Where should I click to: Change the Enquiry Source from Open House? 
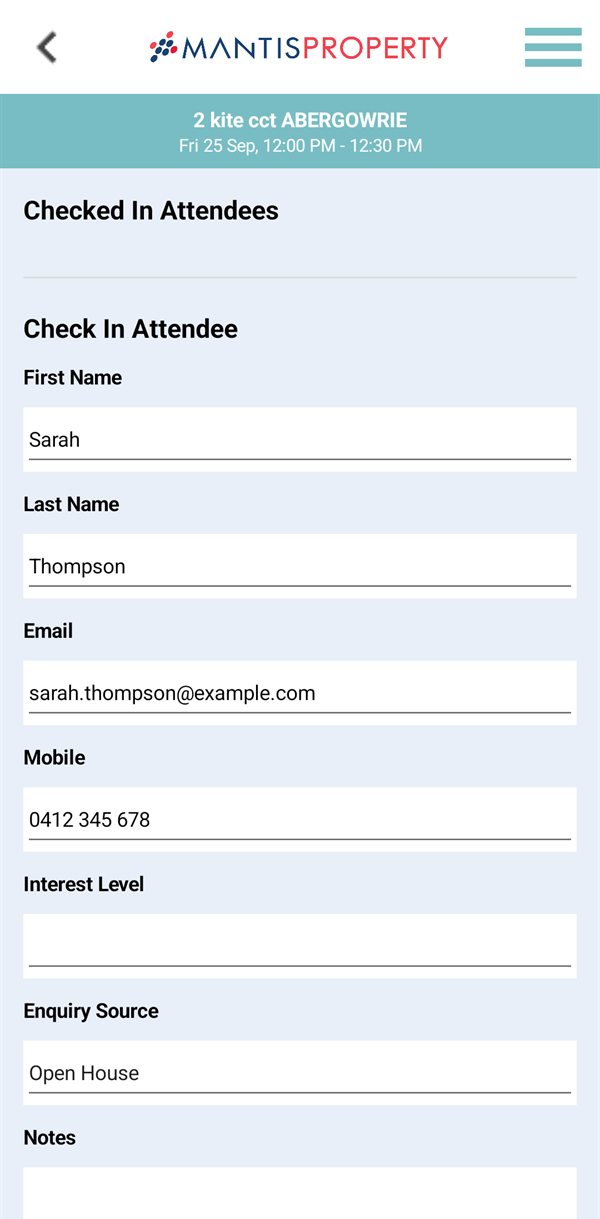click(300, 1073)
